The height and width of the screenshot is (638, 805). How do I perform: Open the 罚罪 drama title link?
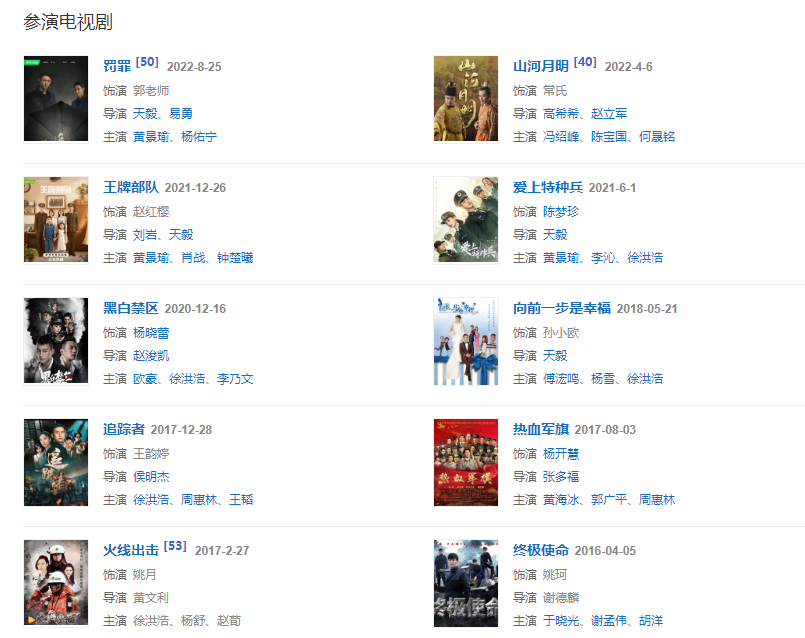pos(117,66)
